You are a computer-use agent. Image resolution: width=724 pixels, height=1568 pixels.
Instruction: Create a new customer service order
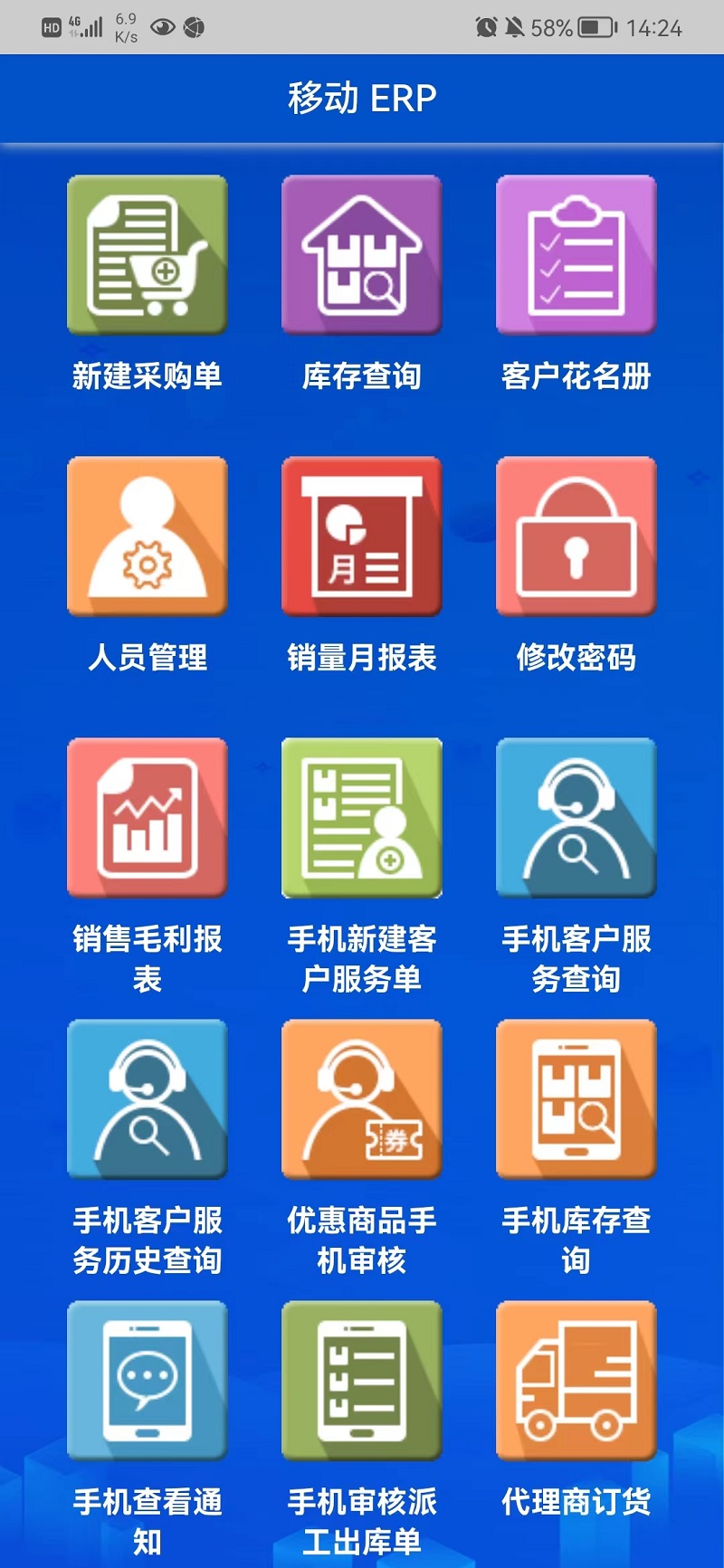(x=361, y=819)
